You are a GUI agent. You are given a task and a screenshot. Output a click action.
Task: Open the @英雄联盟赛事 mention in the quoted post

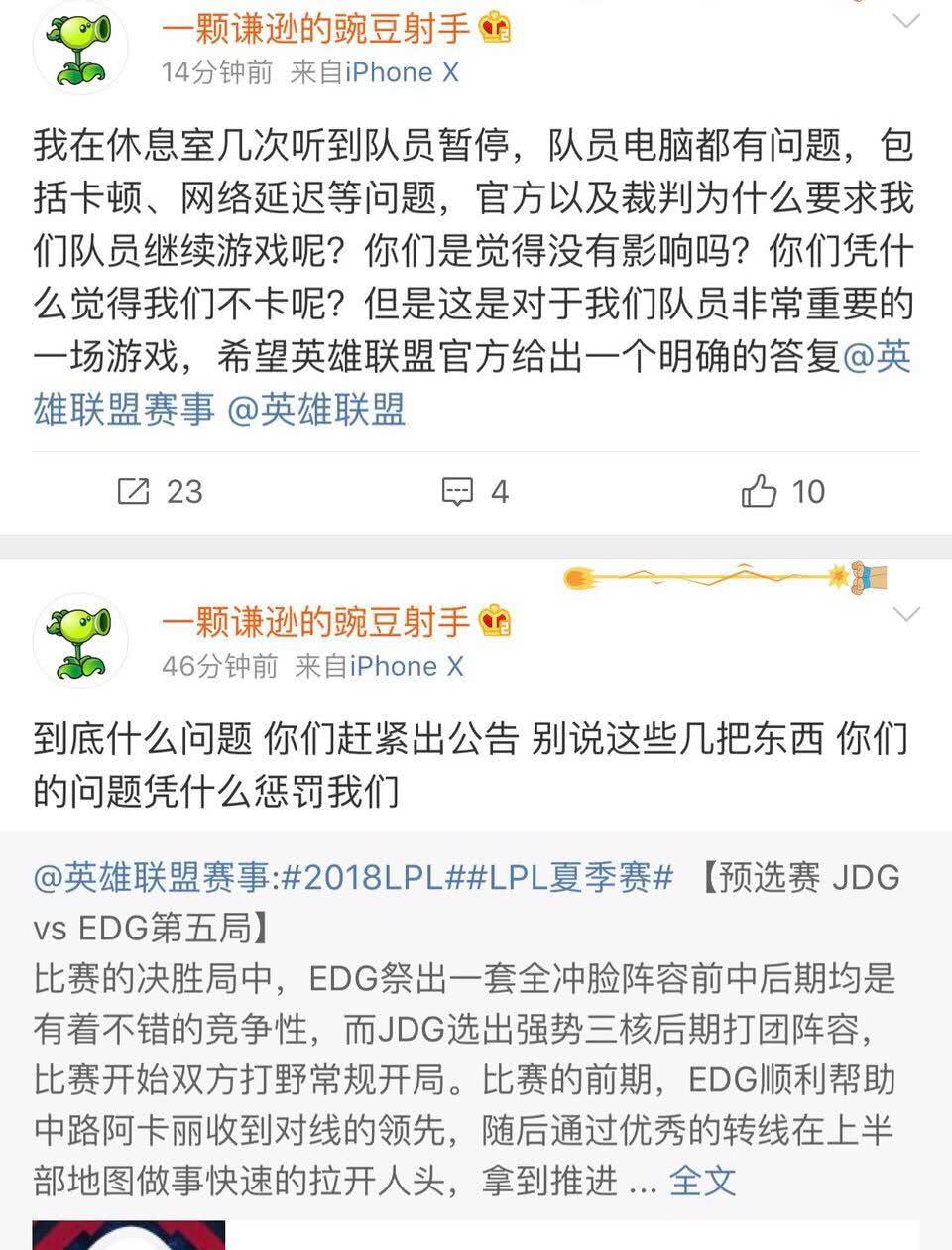(153, 877)
